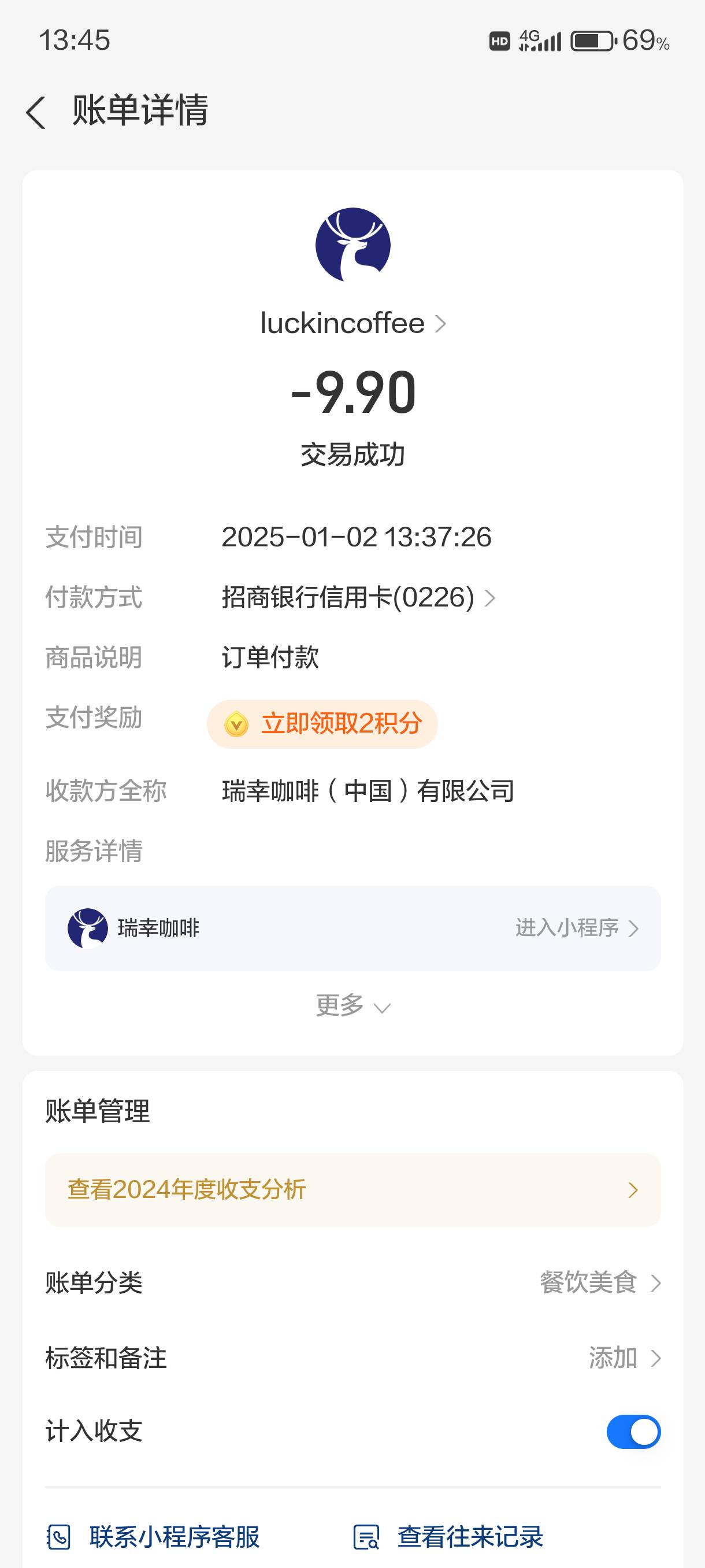Open the luckincoffee merchant page
This screenshot has height=1568, width=705.
pos(353,323)
